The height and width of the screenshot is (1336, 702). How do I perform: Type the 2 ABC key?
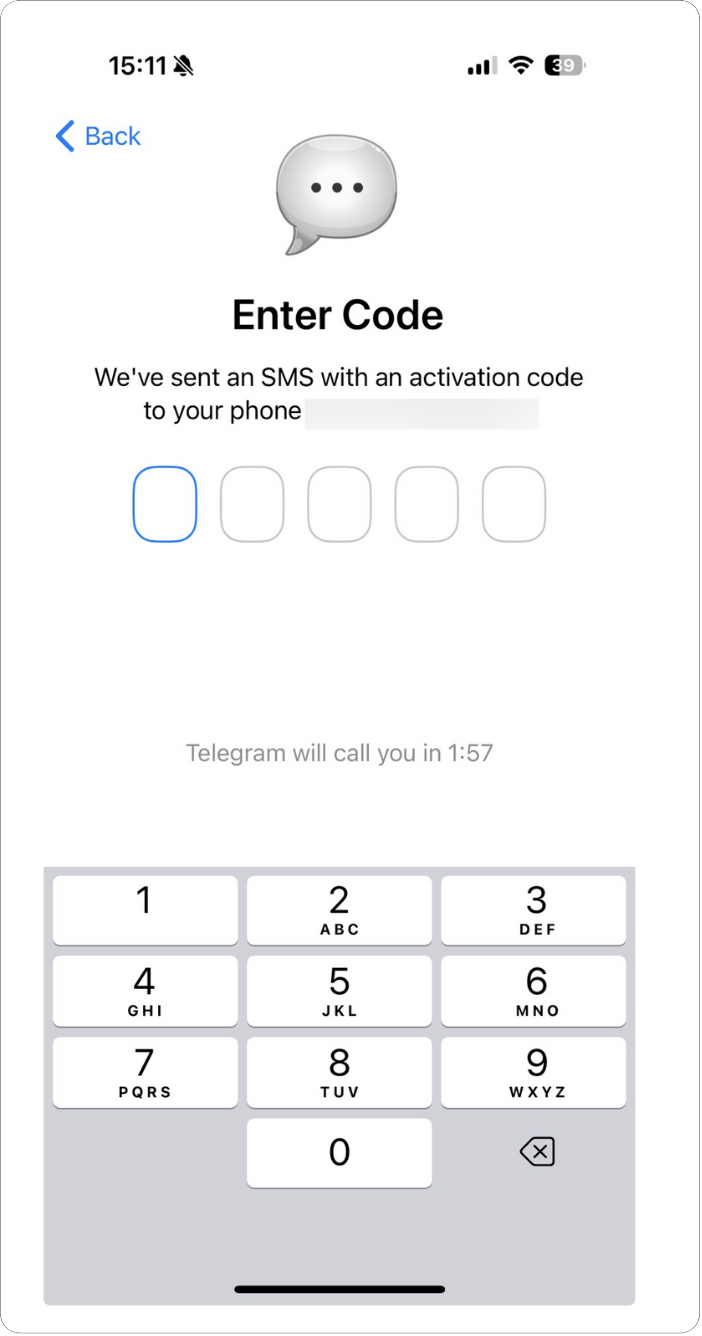click(339, 910)
